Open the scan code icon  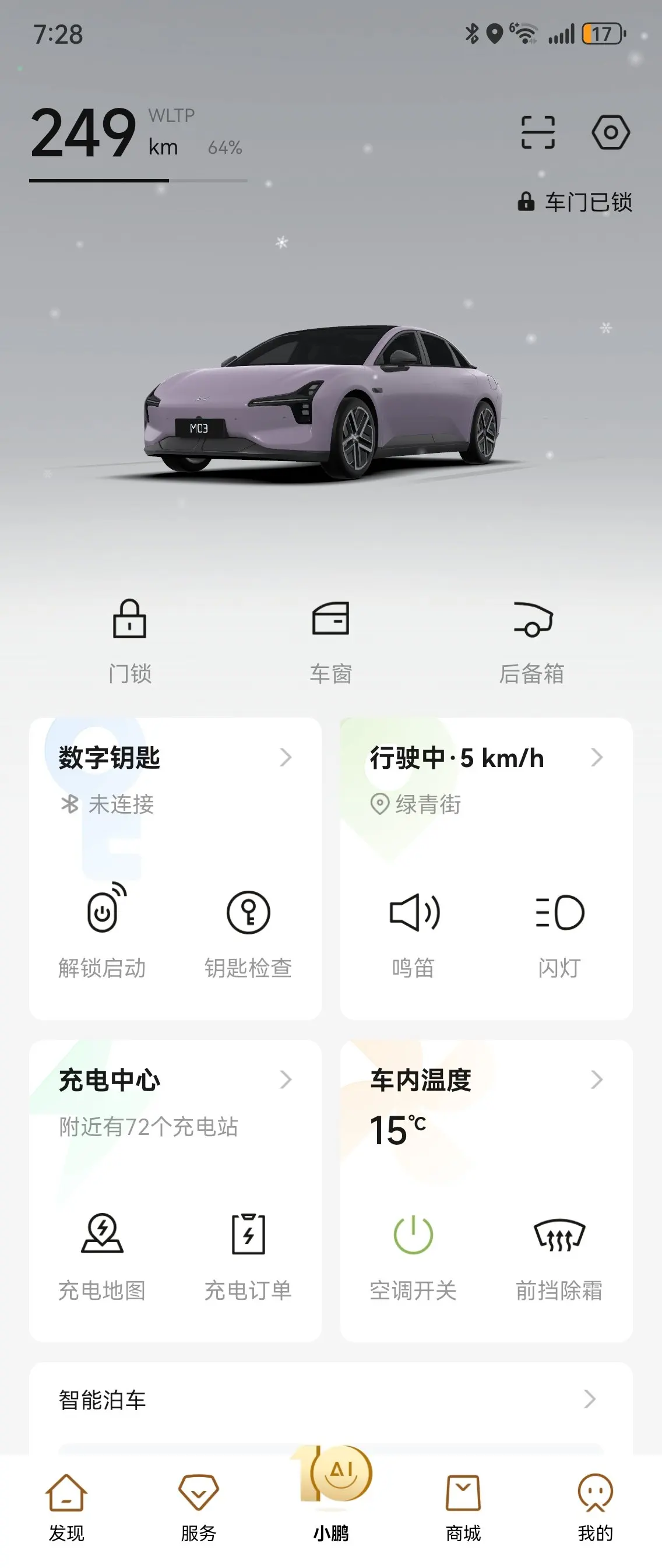(x=538, y=132)
